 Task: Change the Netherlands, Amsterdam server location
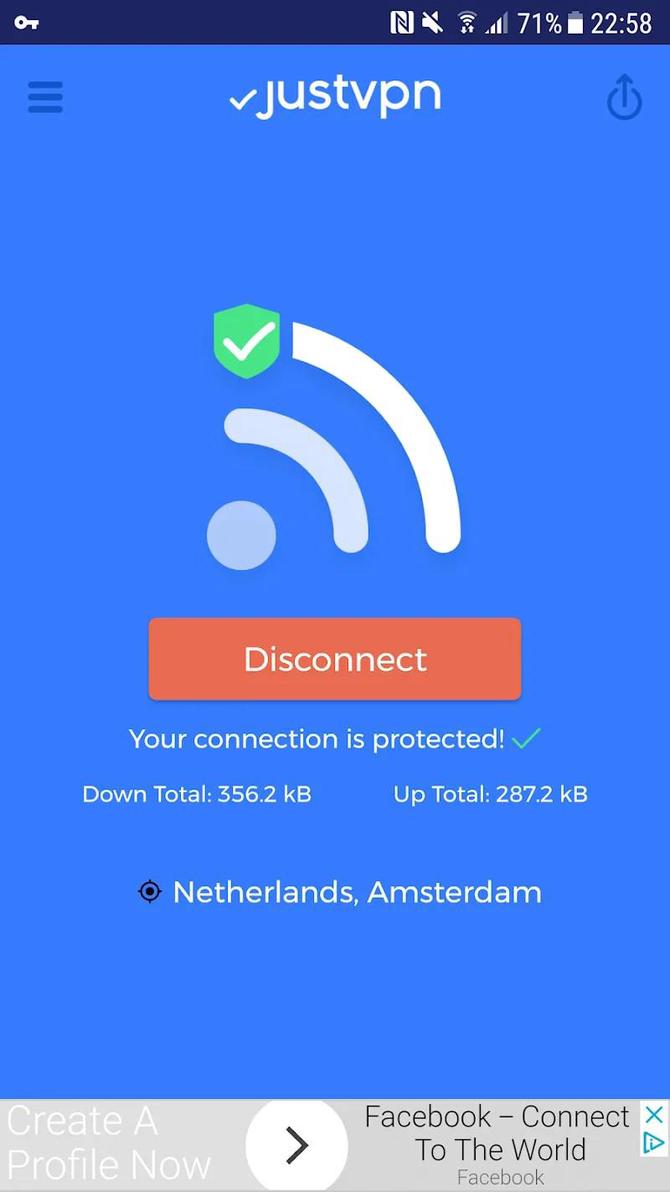[x=340, y=892]
